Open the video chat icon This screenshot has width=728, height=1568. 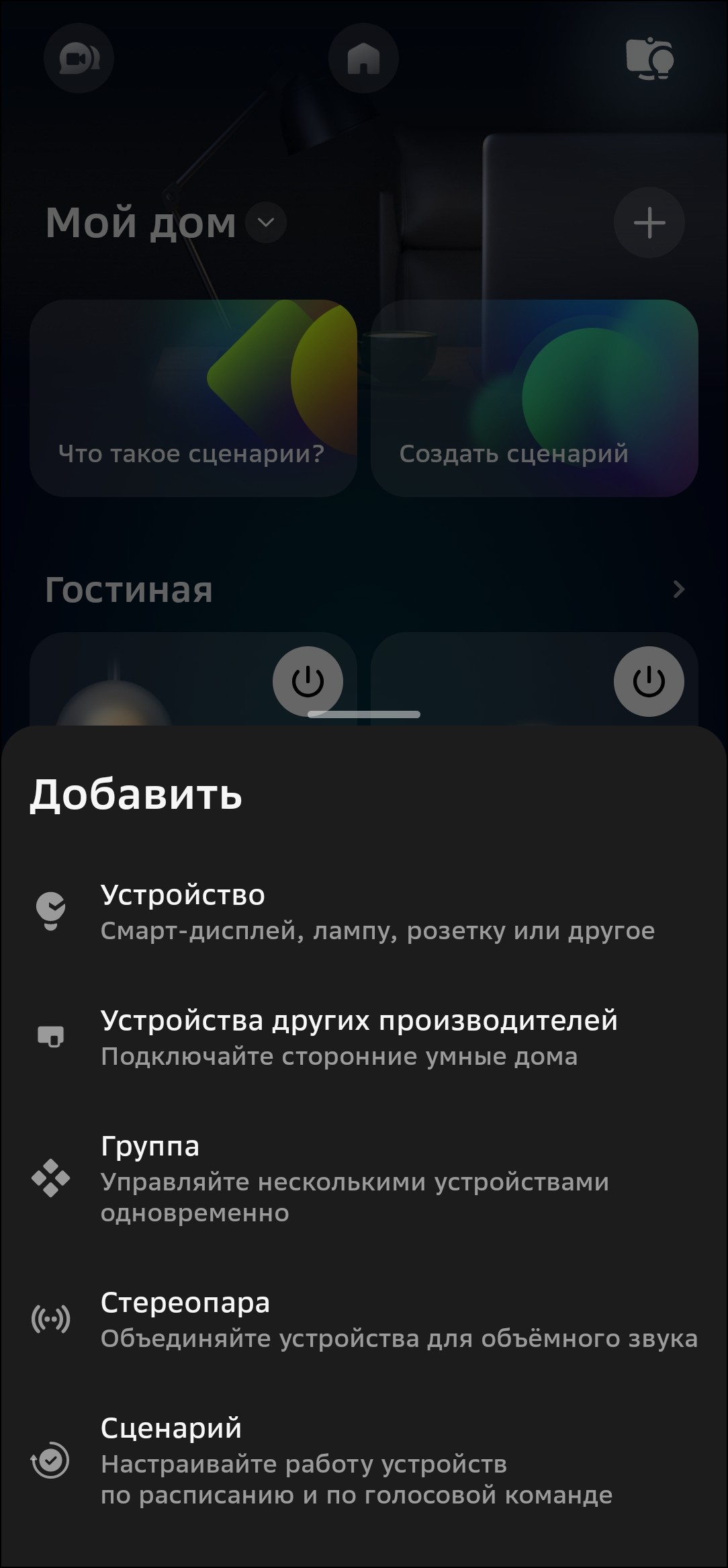[x=79, y=58]
